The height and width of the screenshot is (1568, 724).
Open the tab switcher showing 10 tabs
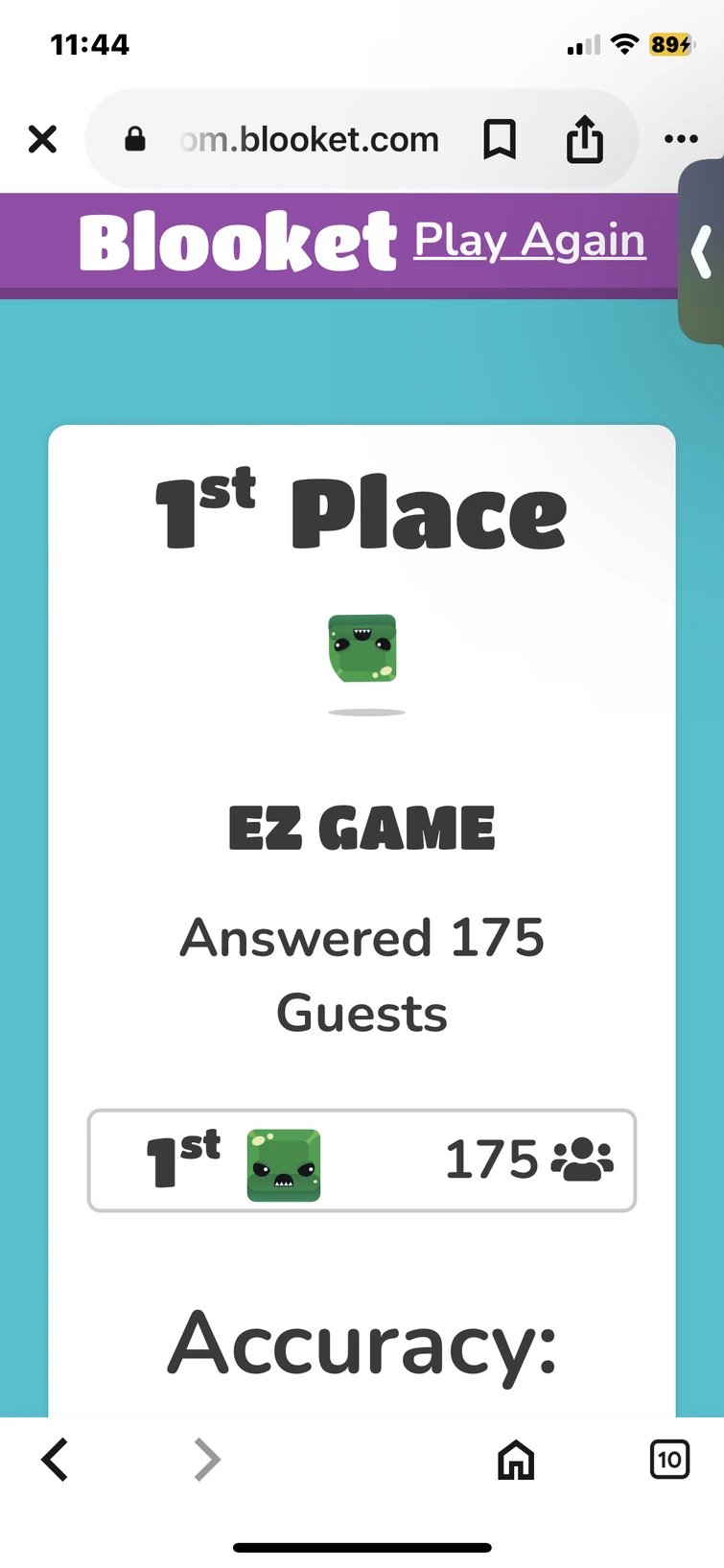669,1460
